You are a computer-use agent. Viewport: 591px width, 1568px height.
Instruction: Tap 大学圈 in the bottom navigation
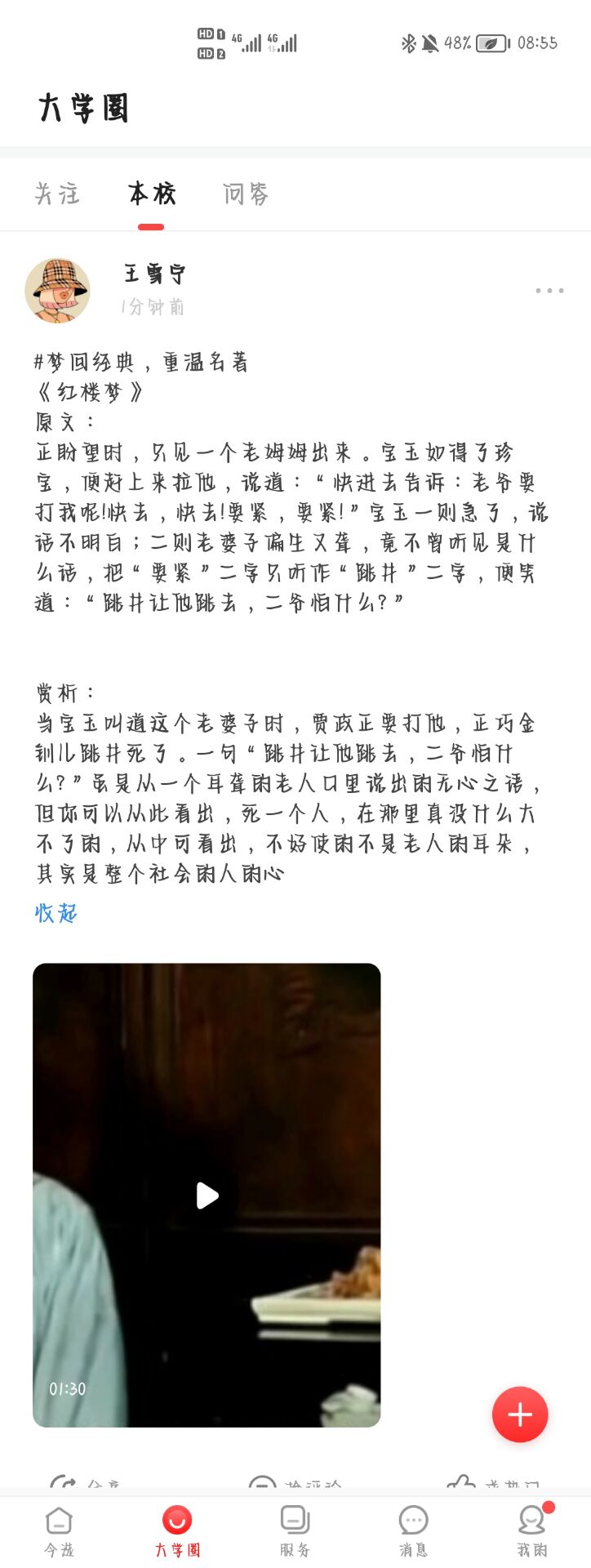pyautogui.click(x=177, y=1530)
